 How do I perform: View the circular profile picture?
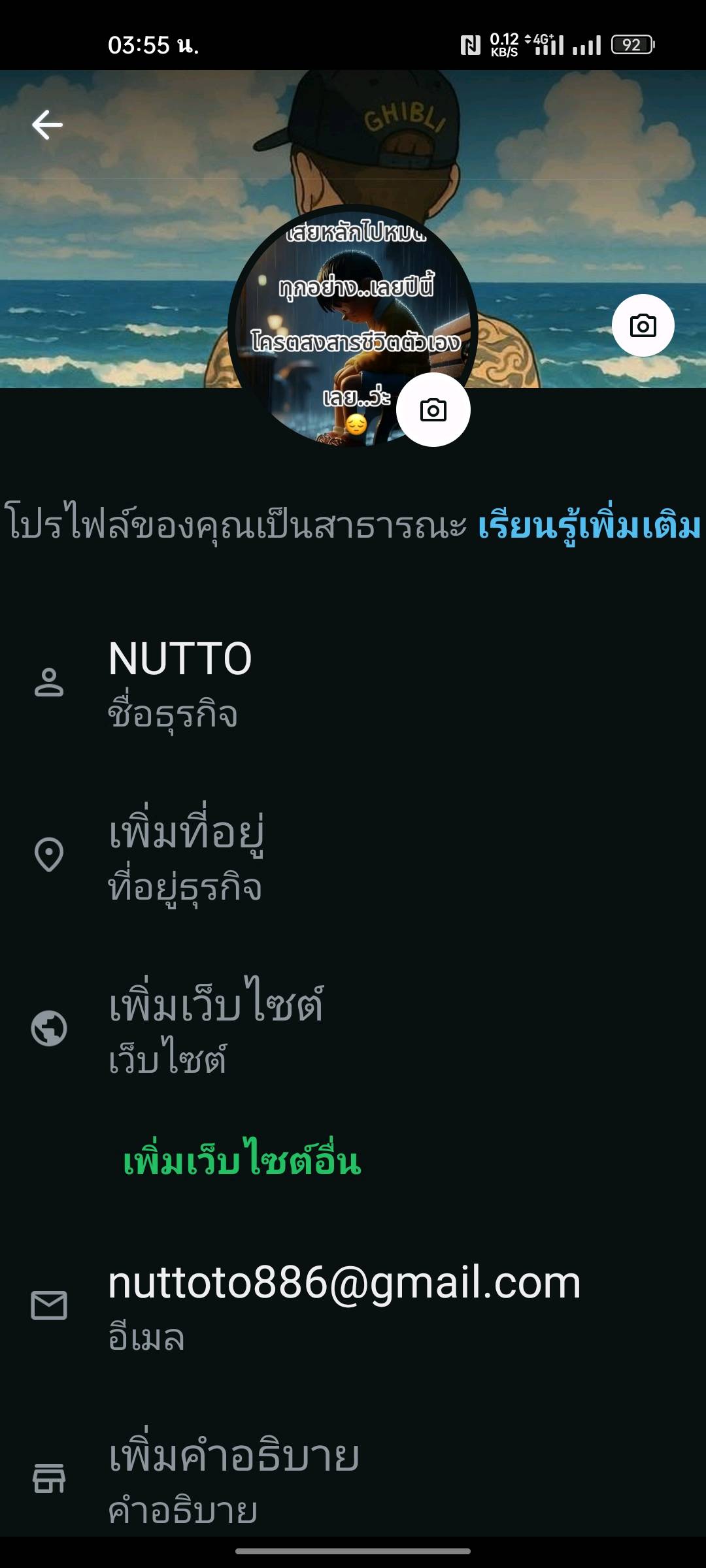click(327, 314)
